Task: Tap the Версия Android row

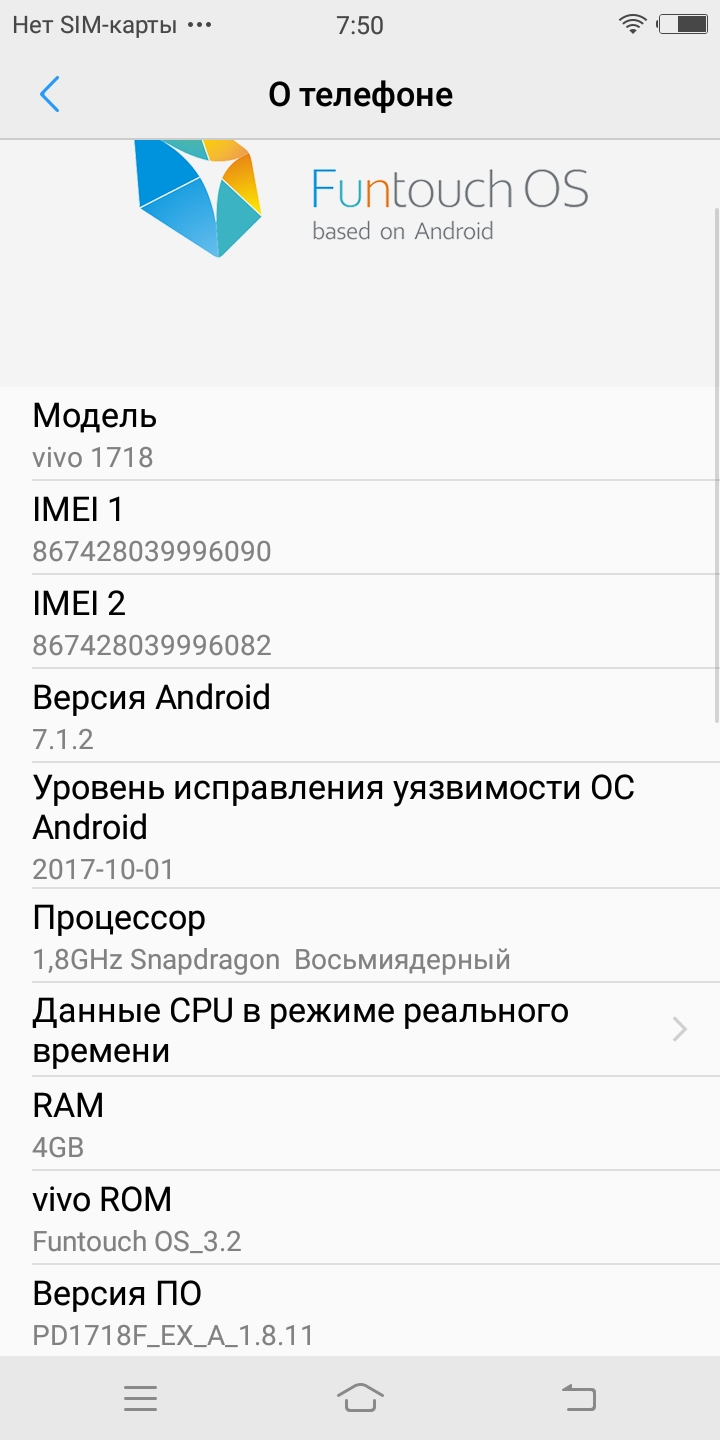Action: pyautogui.click(x=360, y=715)
